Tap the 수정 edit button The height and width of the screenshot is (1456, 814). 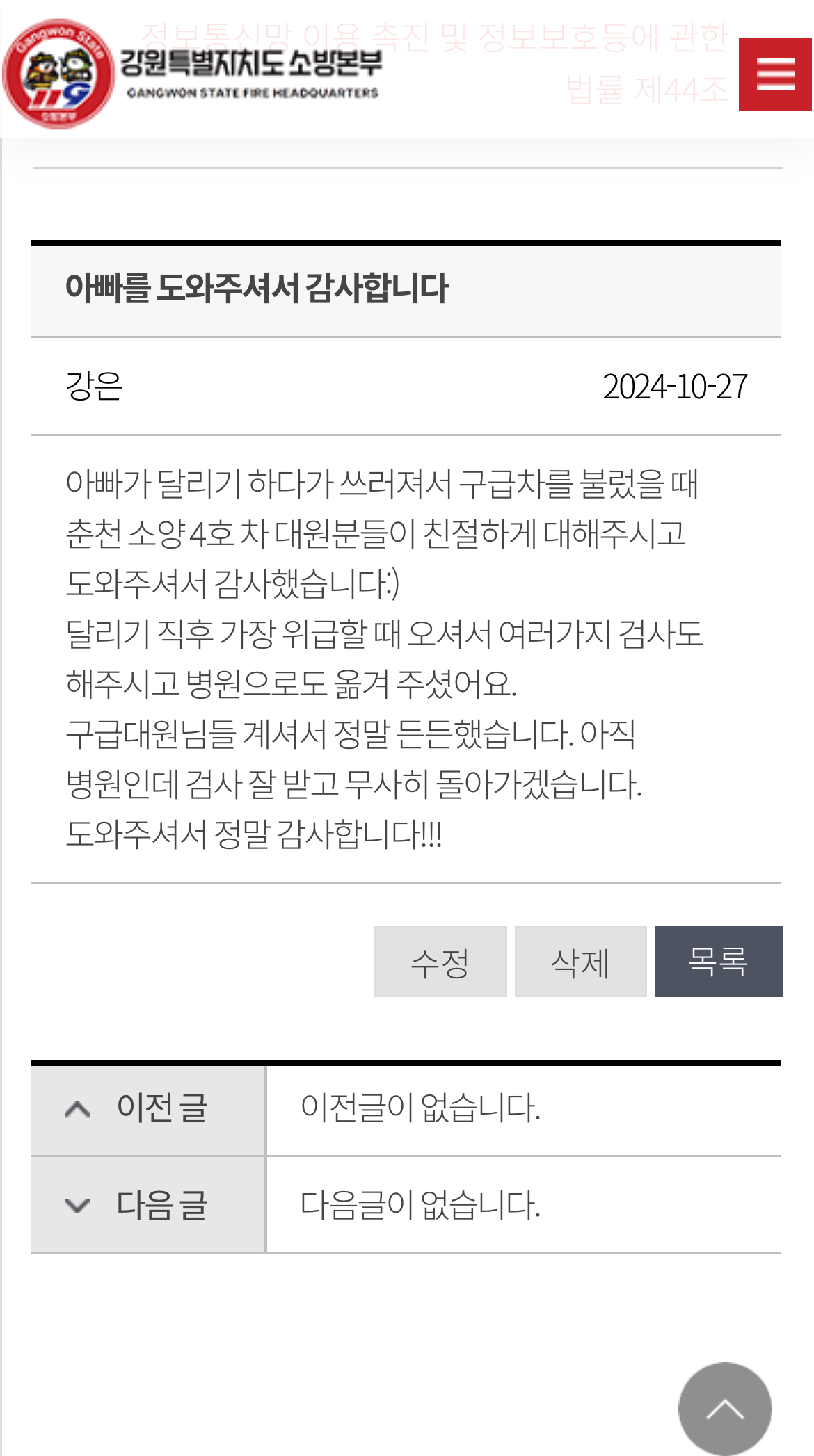pos(440,962)
